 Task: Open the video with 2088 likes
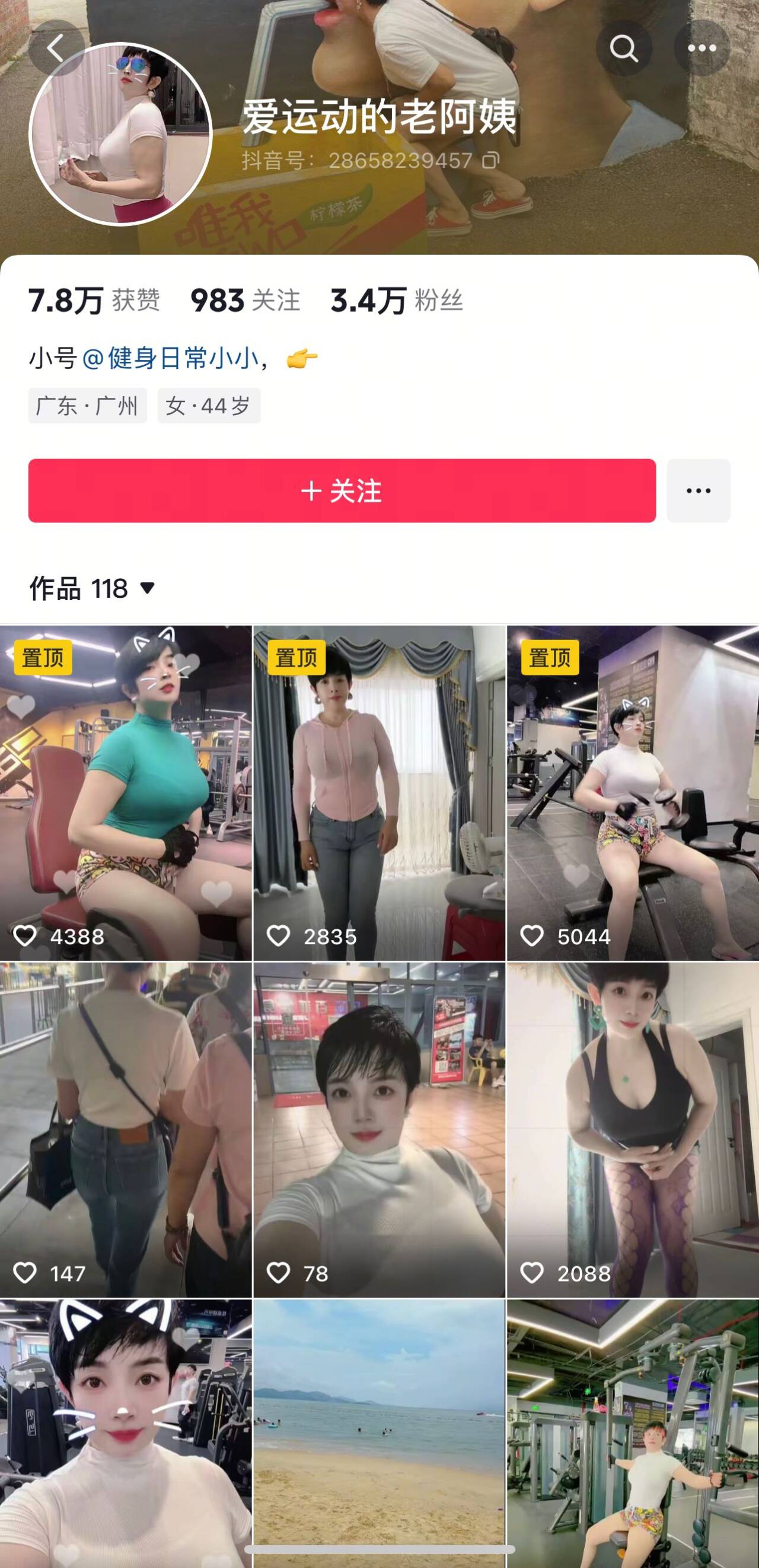click(x=632, y=1130)
